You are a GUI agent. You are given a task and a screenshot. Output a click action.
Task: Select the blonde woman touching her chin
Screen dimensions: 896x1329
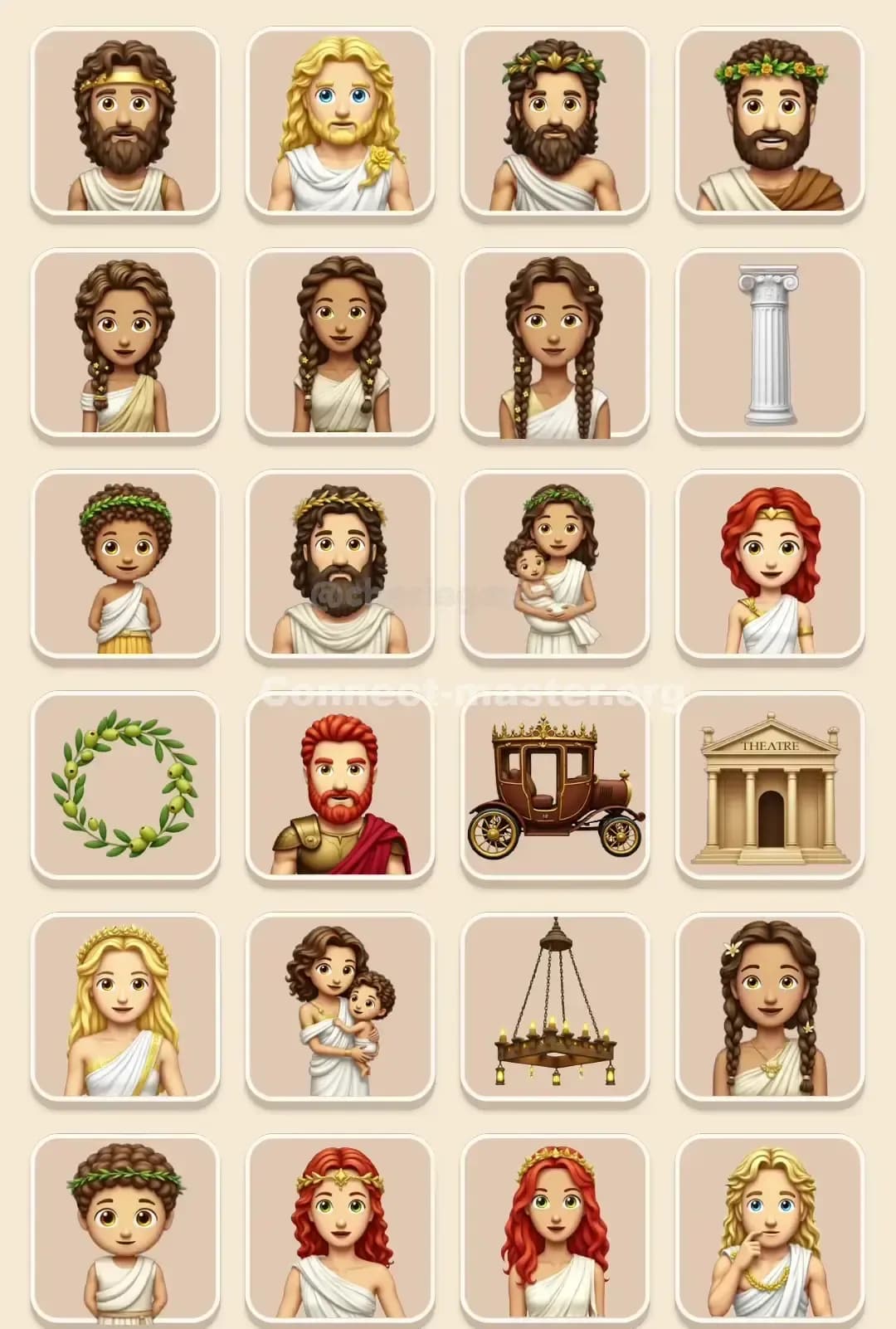click(769, 1226)
